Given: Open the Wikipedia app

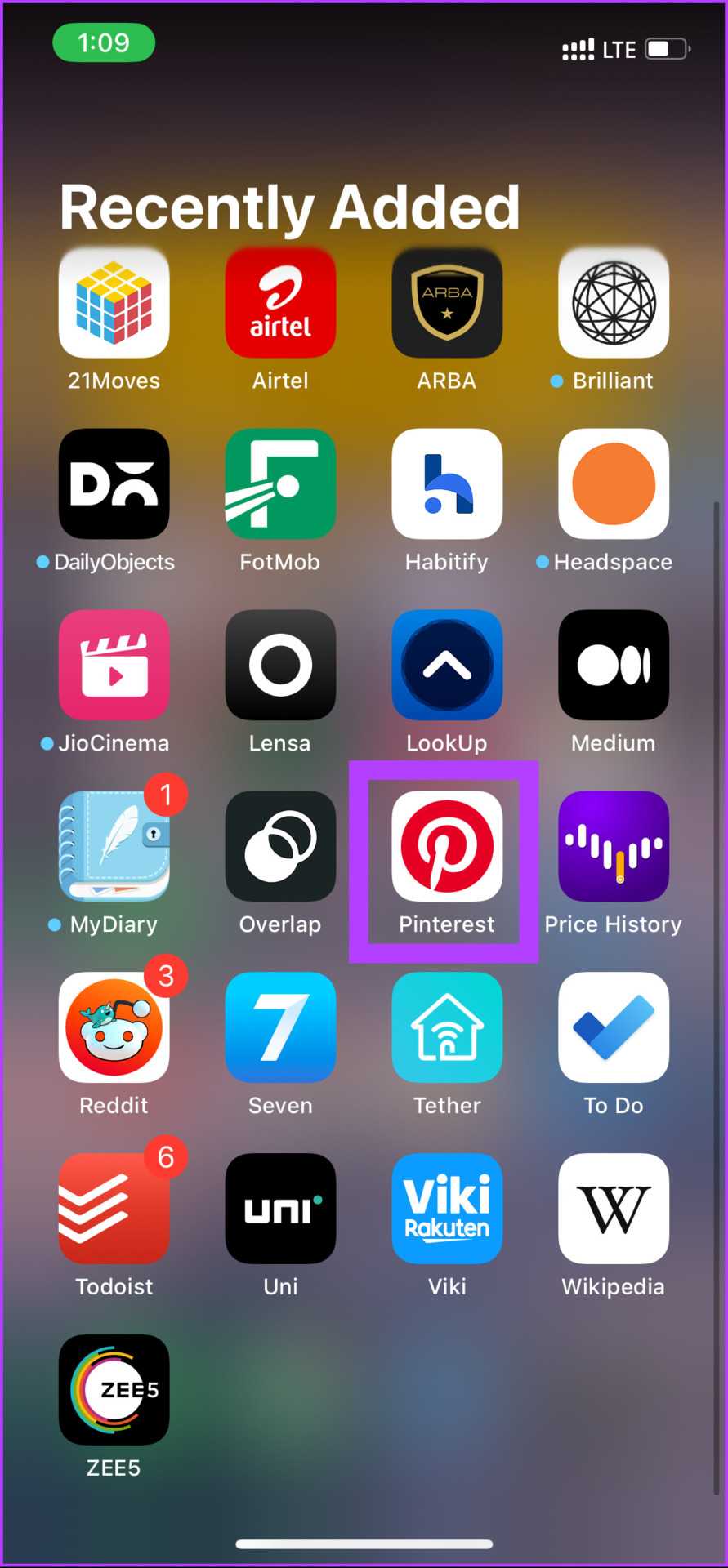Looking at the screenshot, I should coord(614,1209).
